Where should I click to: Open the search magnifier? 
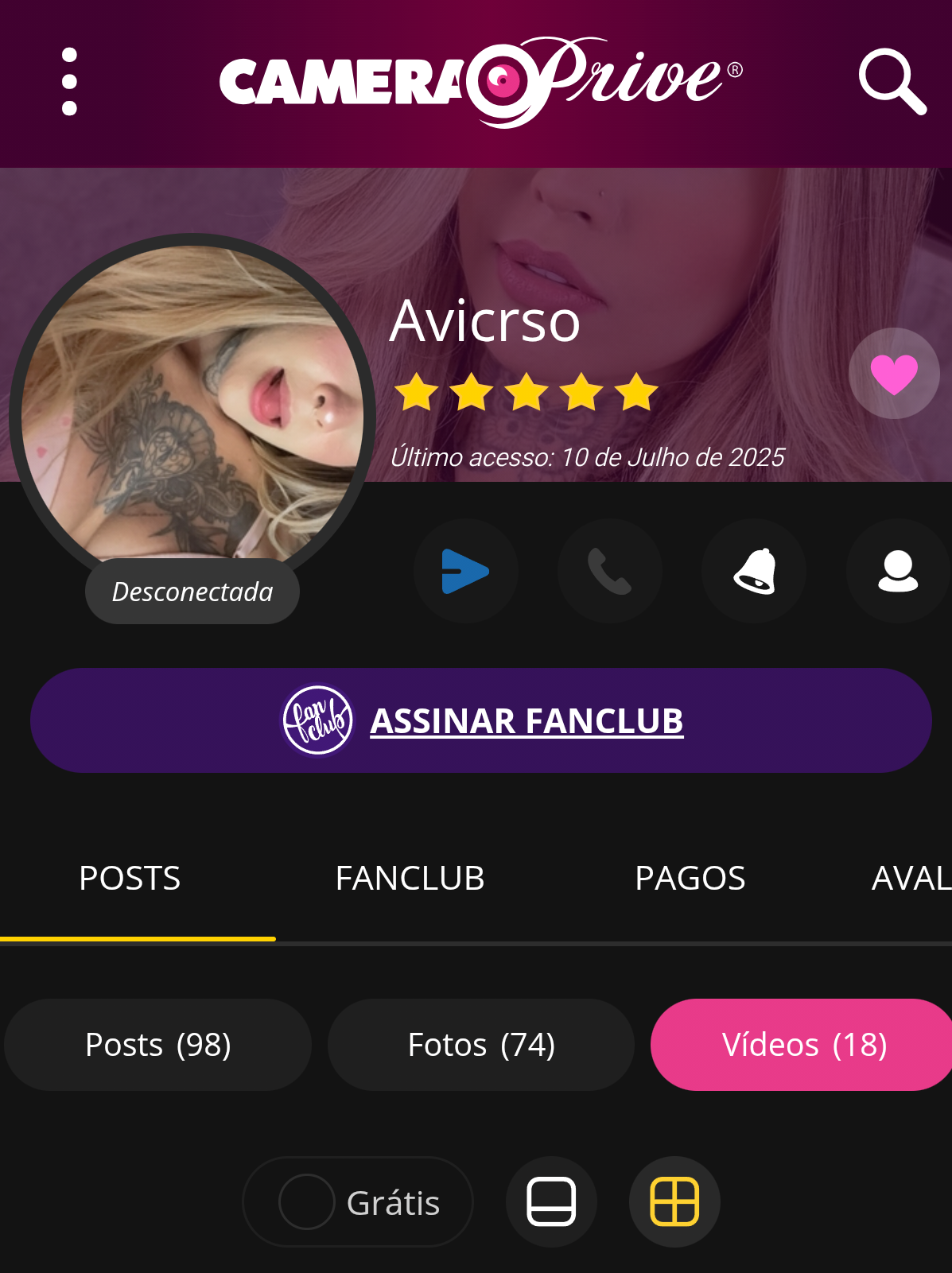coord(892,82)
